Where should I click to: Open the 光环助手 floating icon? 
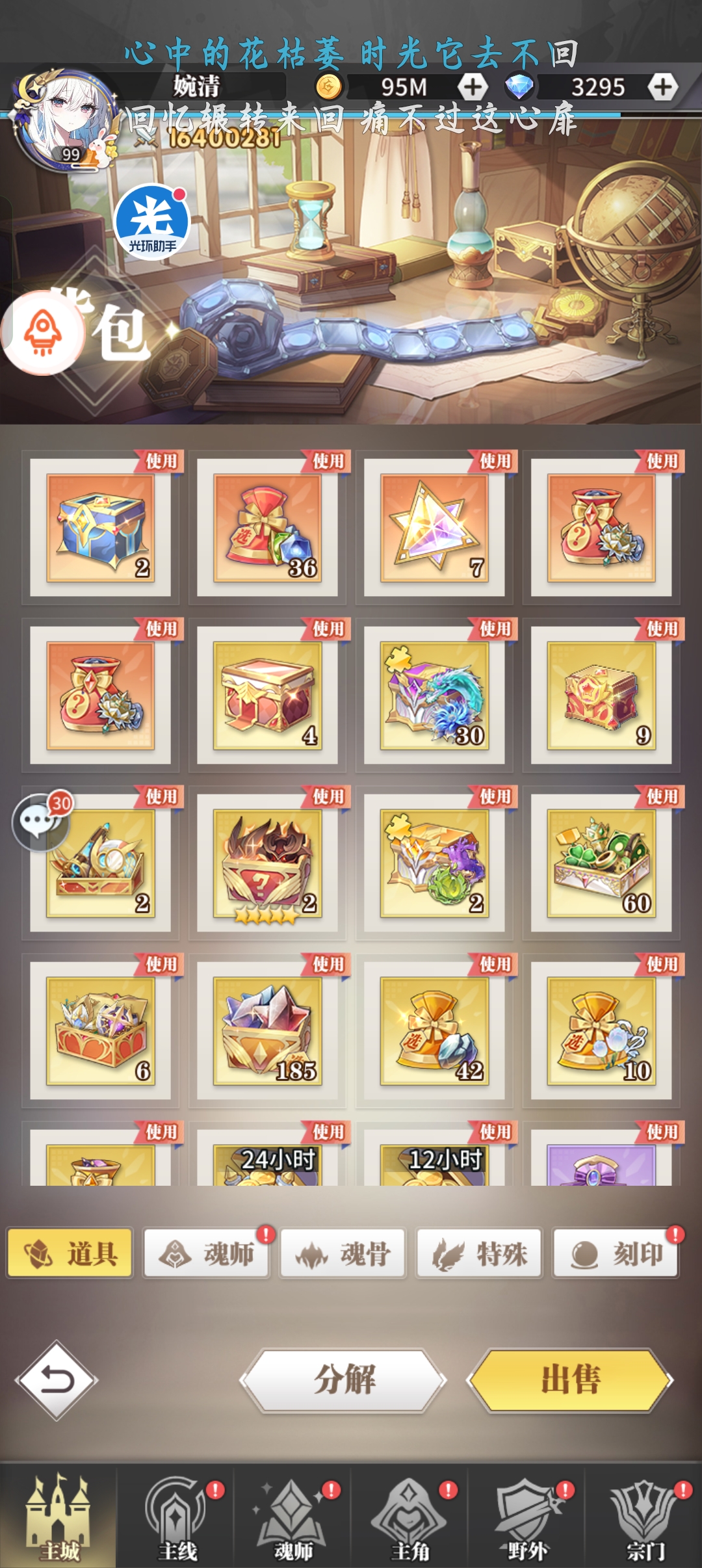click(152, 222)
